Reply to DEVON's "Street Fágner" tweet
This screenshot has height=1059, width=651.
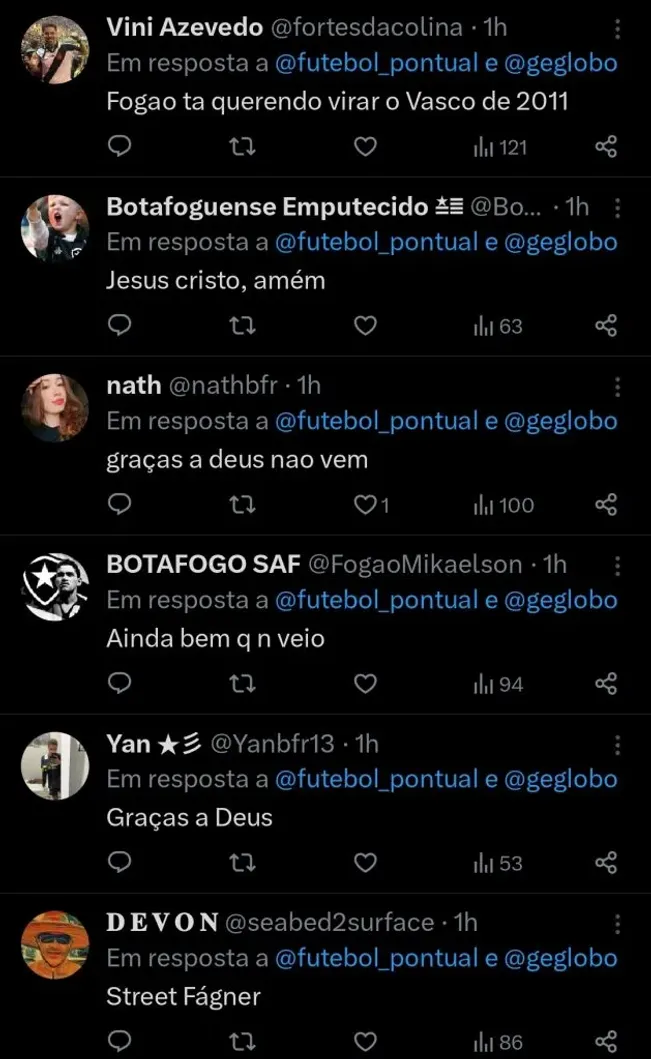click(120, 1042)
